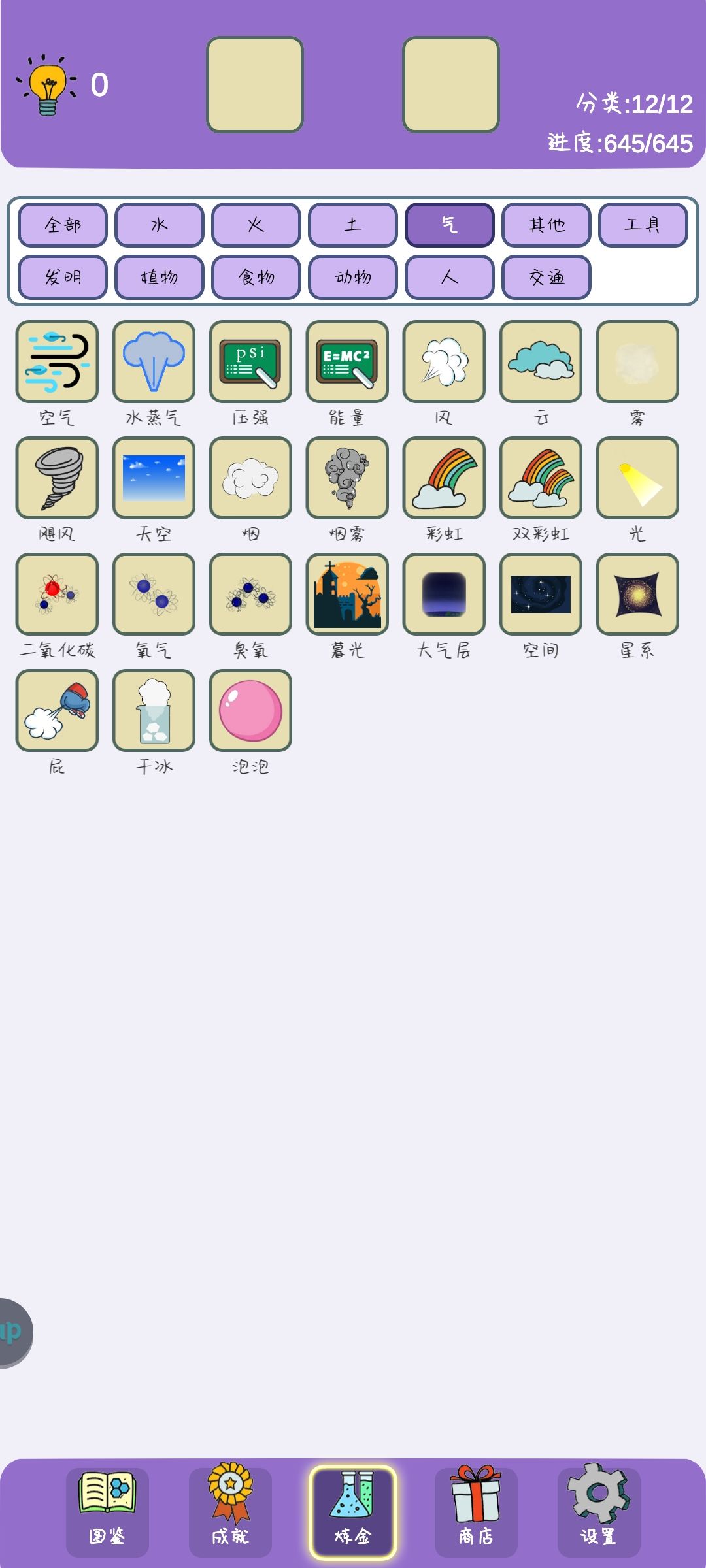Go to the 商店 shop tab
The height and width of the screenshot is (1568, 706).
point(476,1512)
